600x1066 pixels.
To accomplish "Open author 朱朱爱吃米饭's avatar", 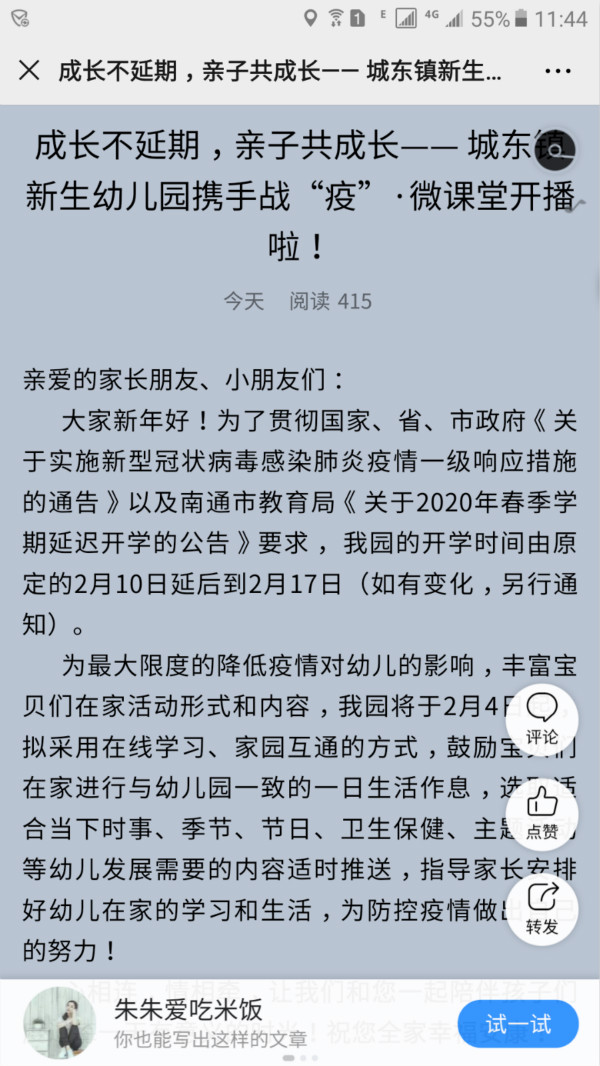I will click(x=59, y=1023).
